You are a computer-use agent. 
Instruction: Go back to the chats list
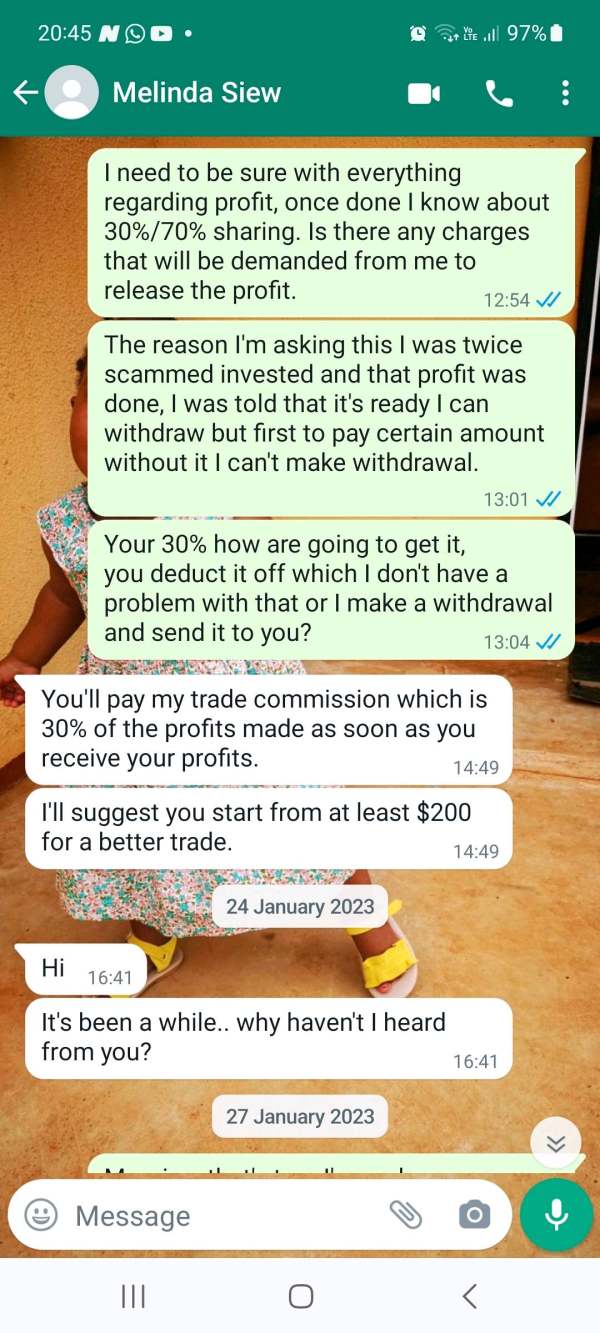25,93
